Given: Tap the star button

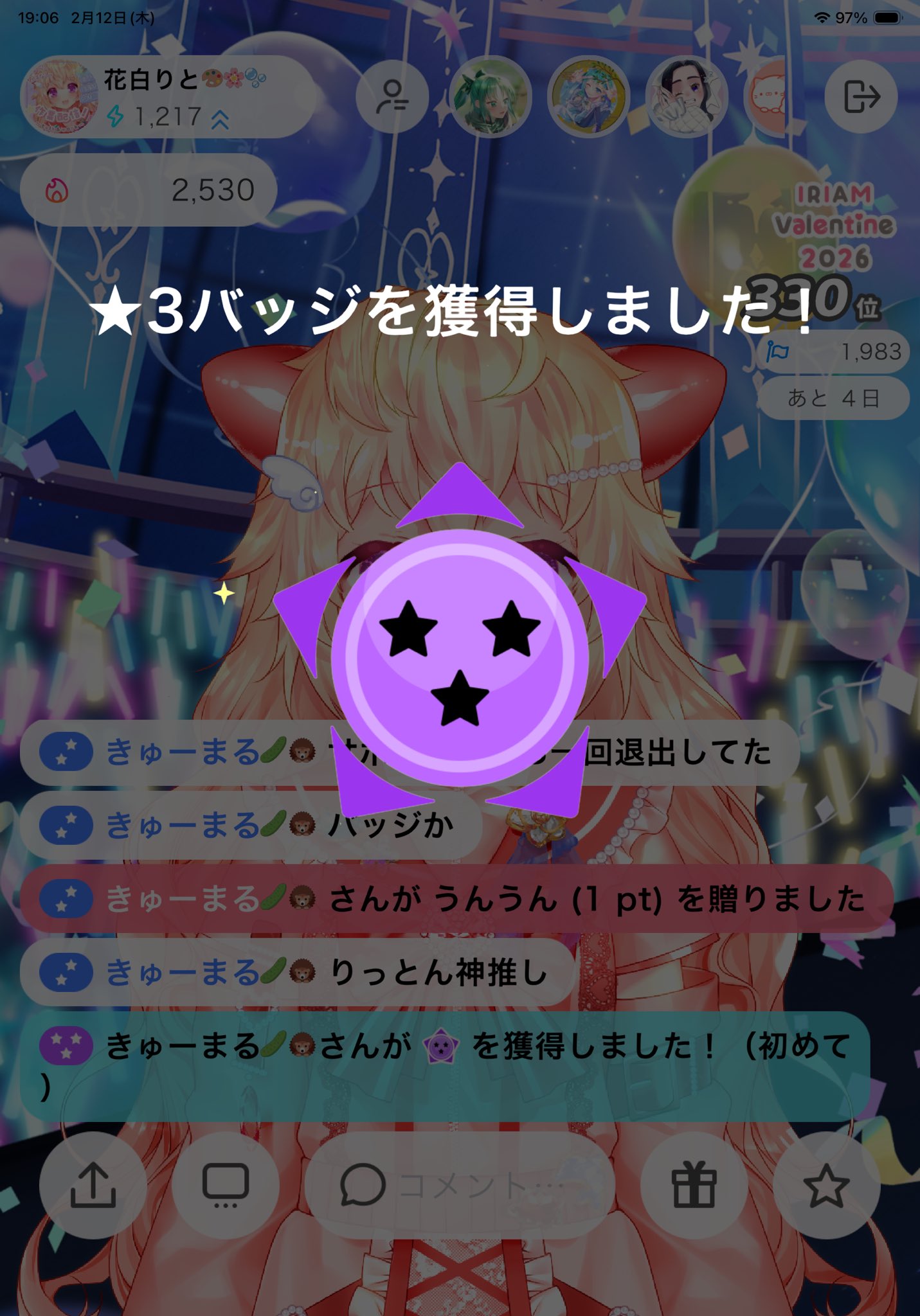Looking at the screenshot, I should (826, 1186).
